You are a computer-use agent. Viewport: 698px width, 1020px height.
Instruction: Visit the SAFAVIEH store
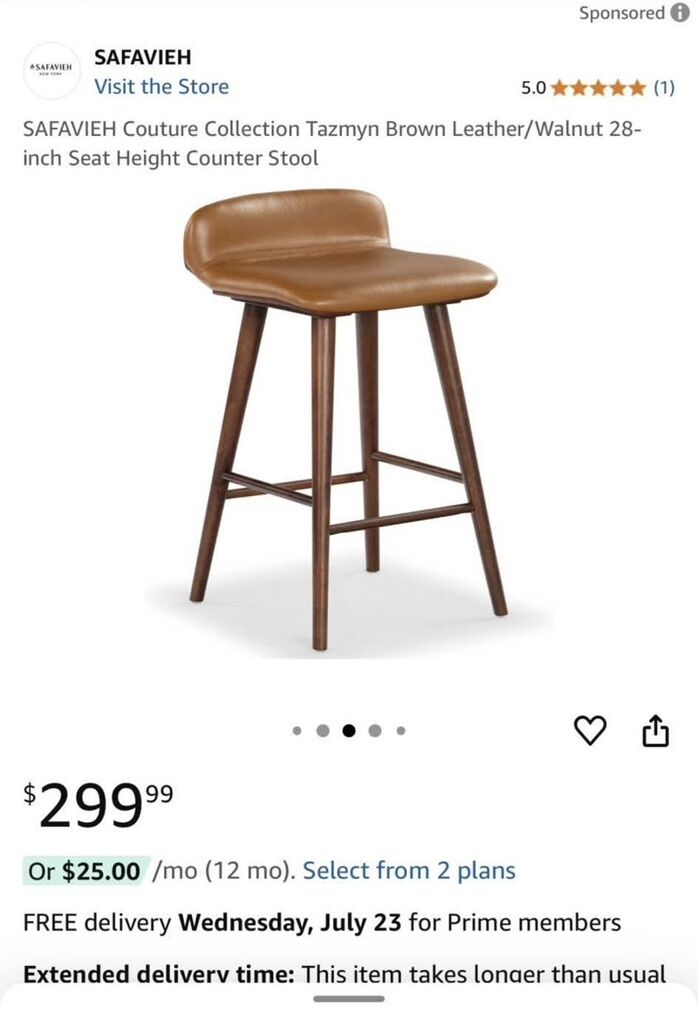click(x=161, y=87)
